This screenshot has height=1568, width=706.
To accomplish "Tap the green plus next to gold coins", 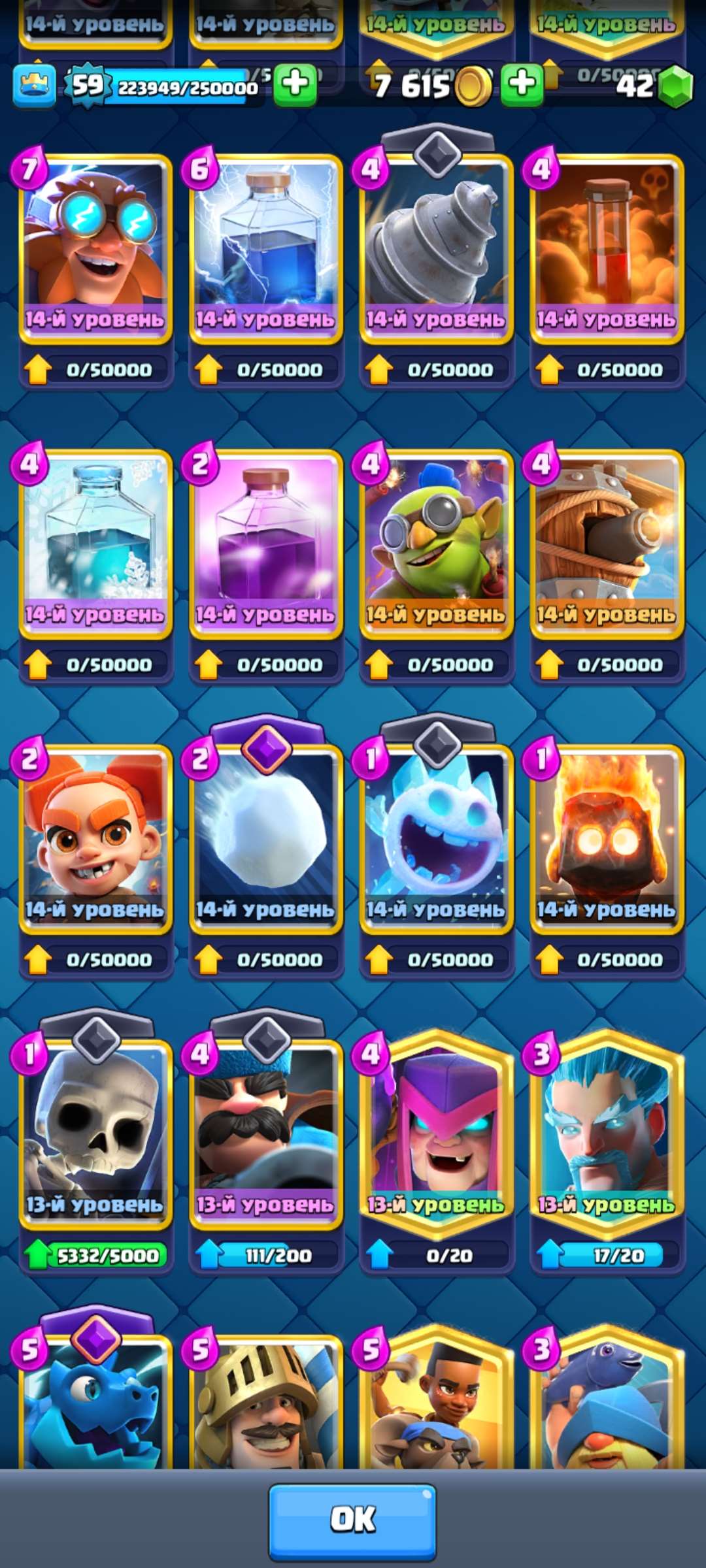I will [x=522, y=85].
